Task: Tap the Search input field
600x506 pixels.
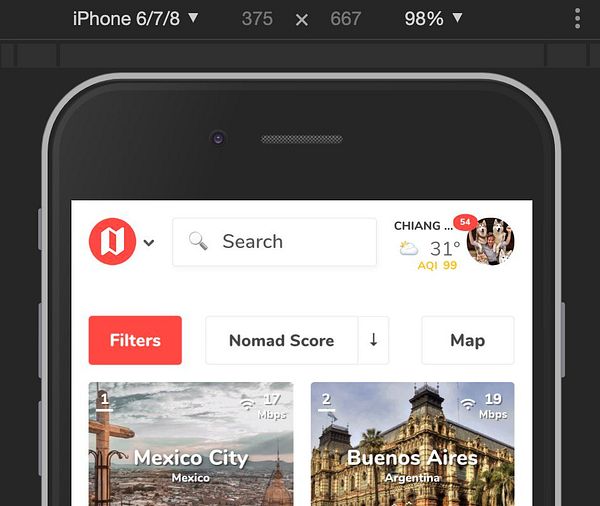Action: point(275,242)
